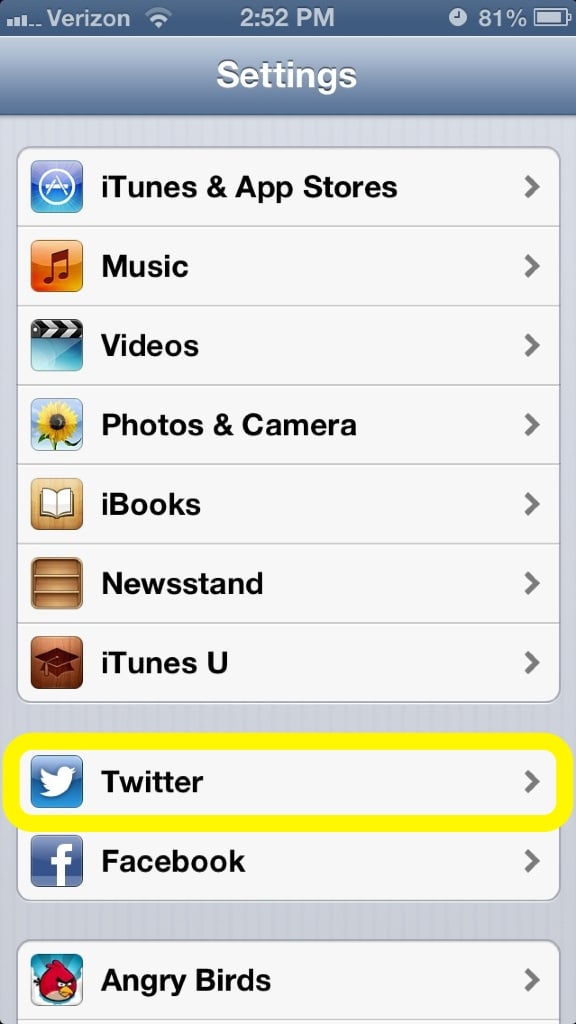Open Angry Birds settings
The height and width of the screenshot is (1024, 576).
click(x=288, y=980)
